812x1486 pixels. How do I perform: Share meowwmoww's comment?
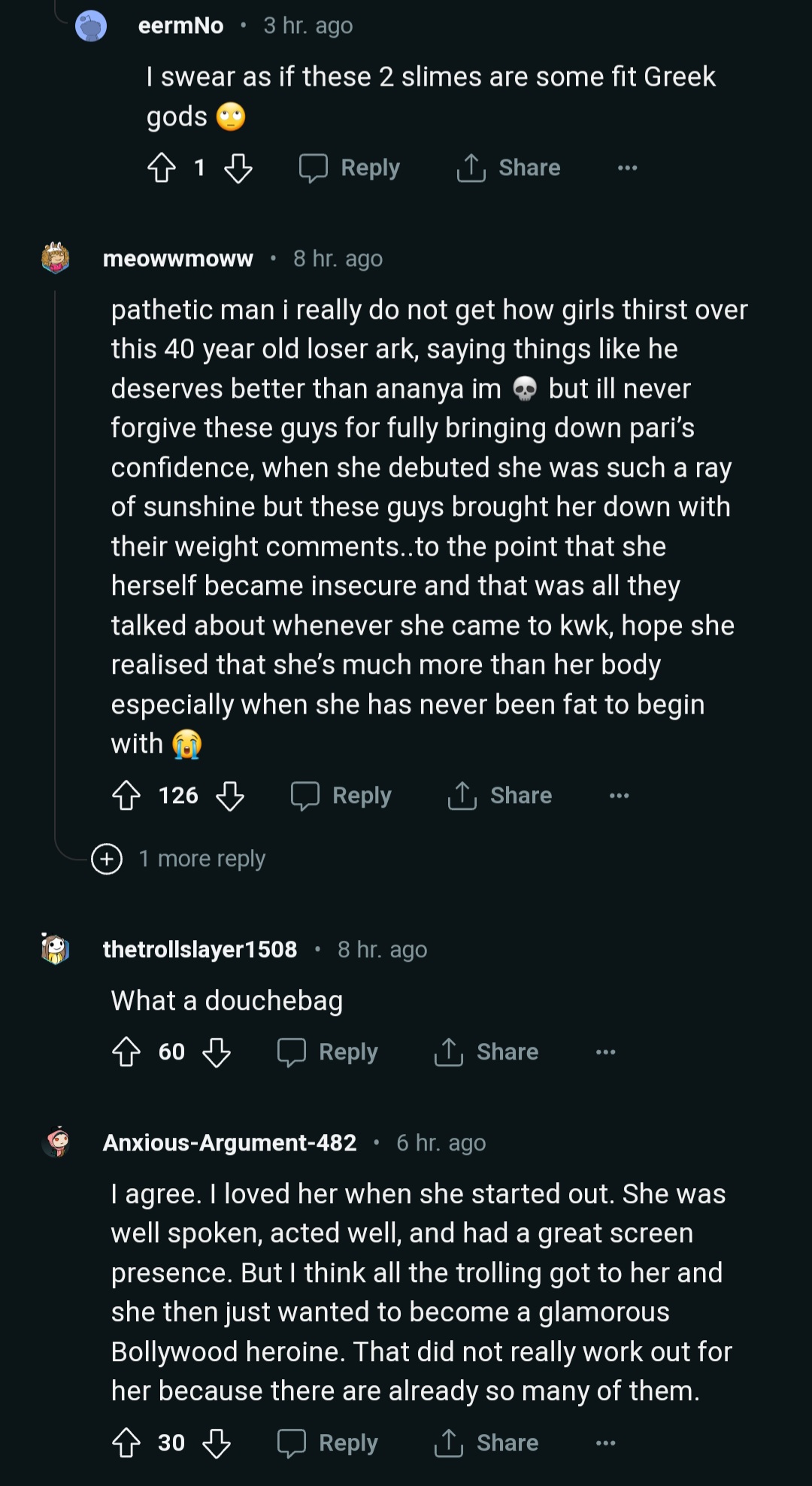[500, 796]
